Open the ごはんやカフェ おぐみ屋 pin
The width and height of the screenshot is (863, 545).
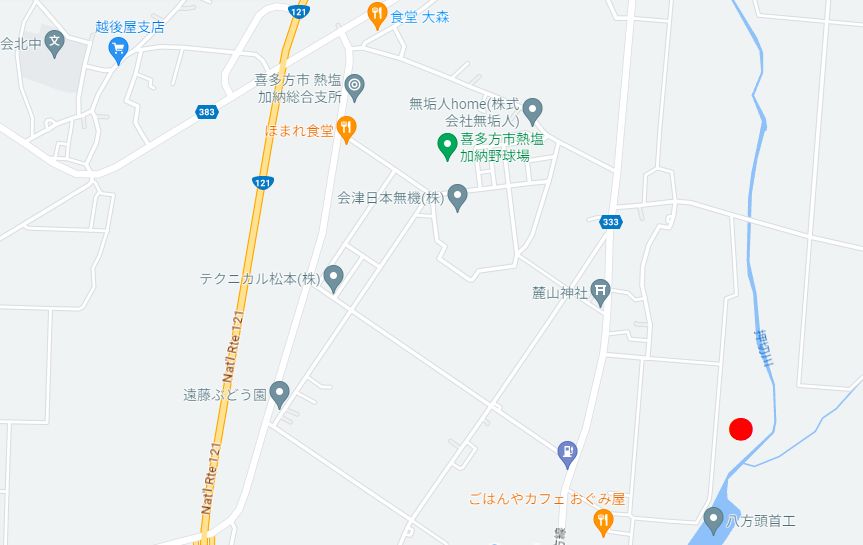coord(603,520)
